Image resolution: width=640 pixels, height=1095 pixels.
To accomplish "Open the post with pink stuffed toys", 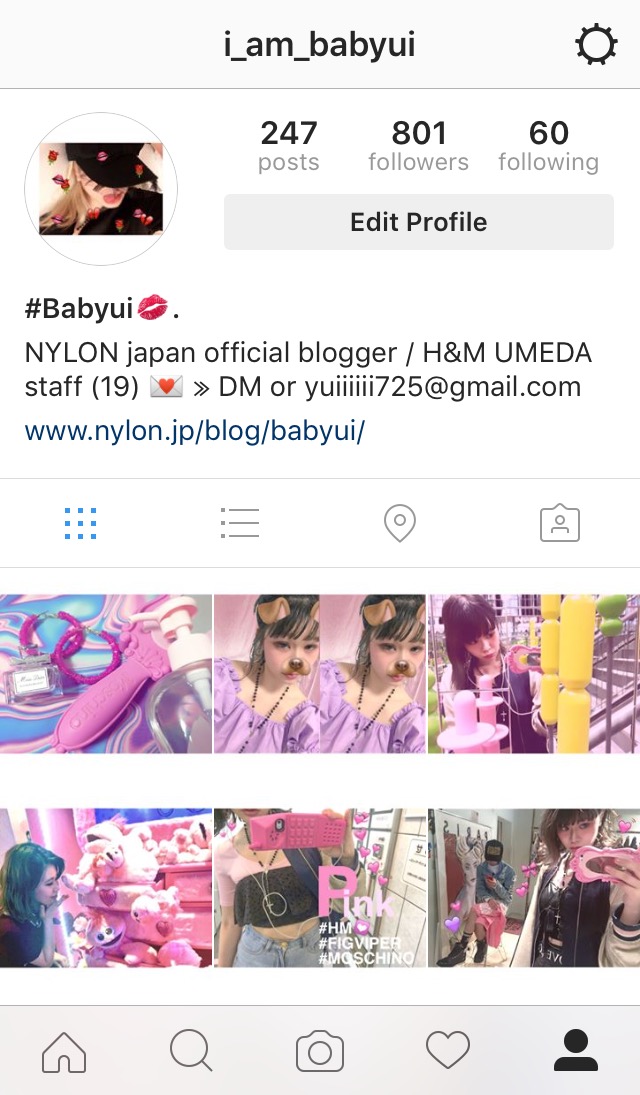I will point(106,888).
